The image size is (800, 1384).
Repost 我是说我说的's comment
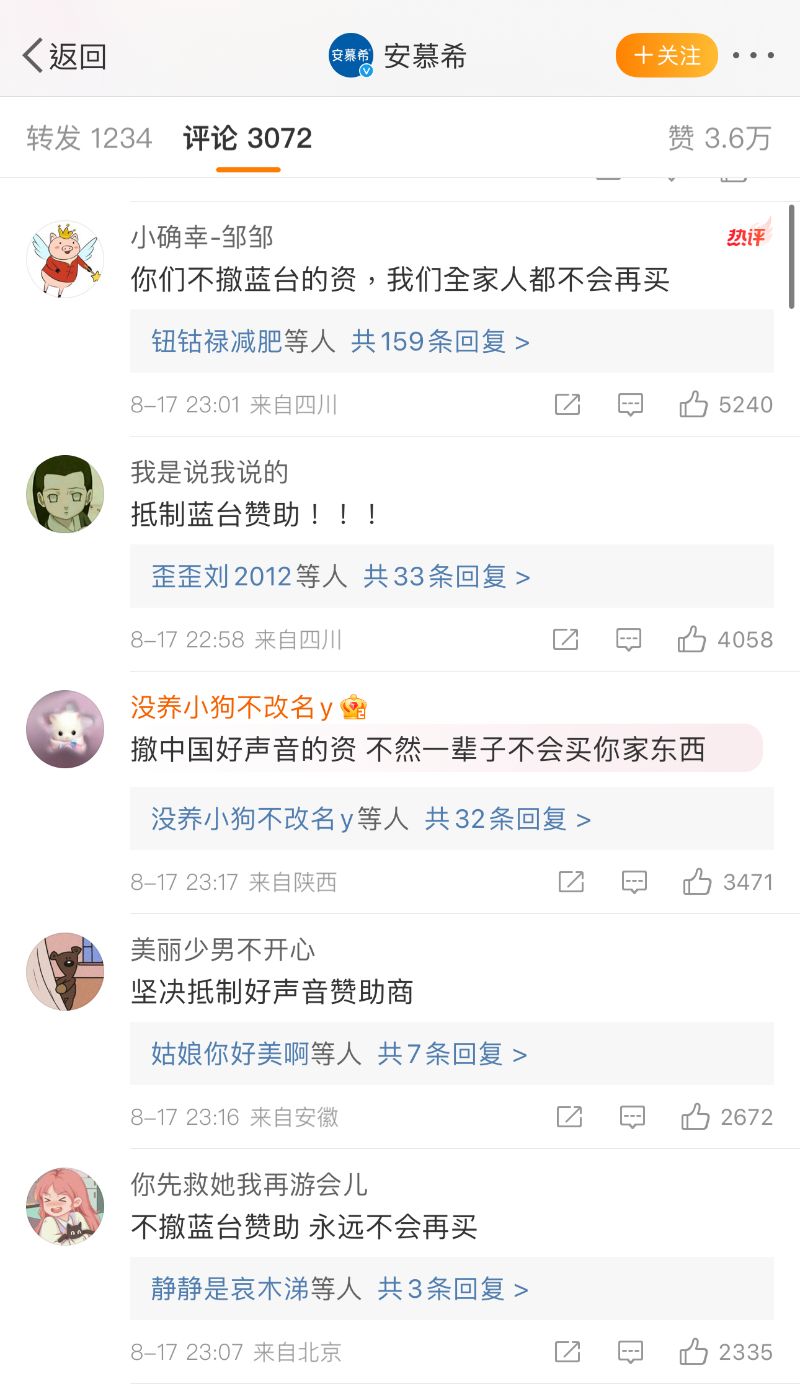click(566, 639)
